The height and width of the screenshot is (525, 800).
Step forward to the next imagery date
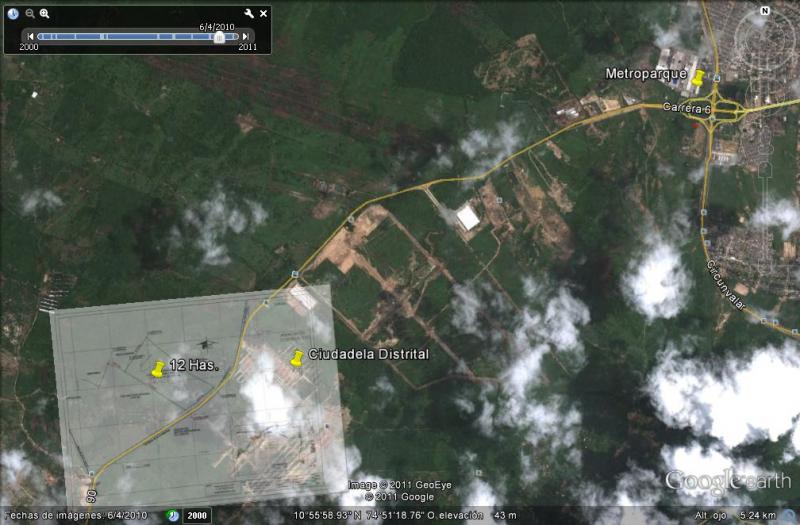click(x=245, y=36)
